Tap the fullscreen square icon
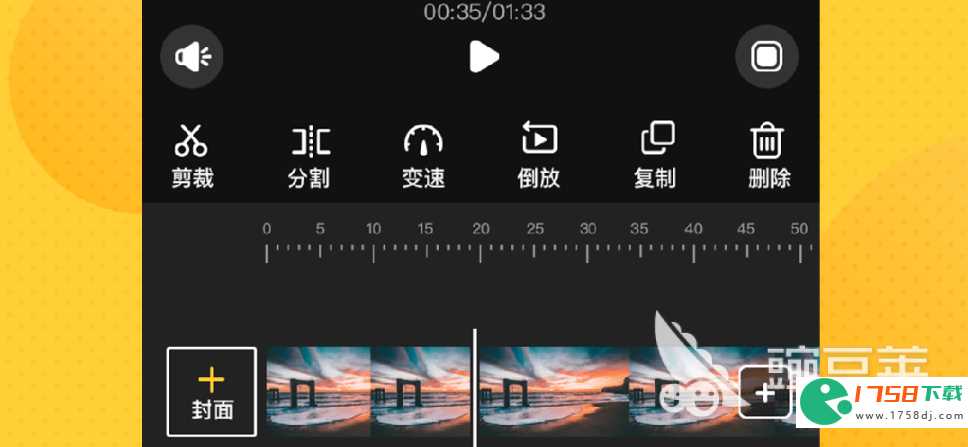Screen dimensions: 968x447 click(x=767, y=56)
